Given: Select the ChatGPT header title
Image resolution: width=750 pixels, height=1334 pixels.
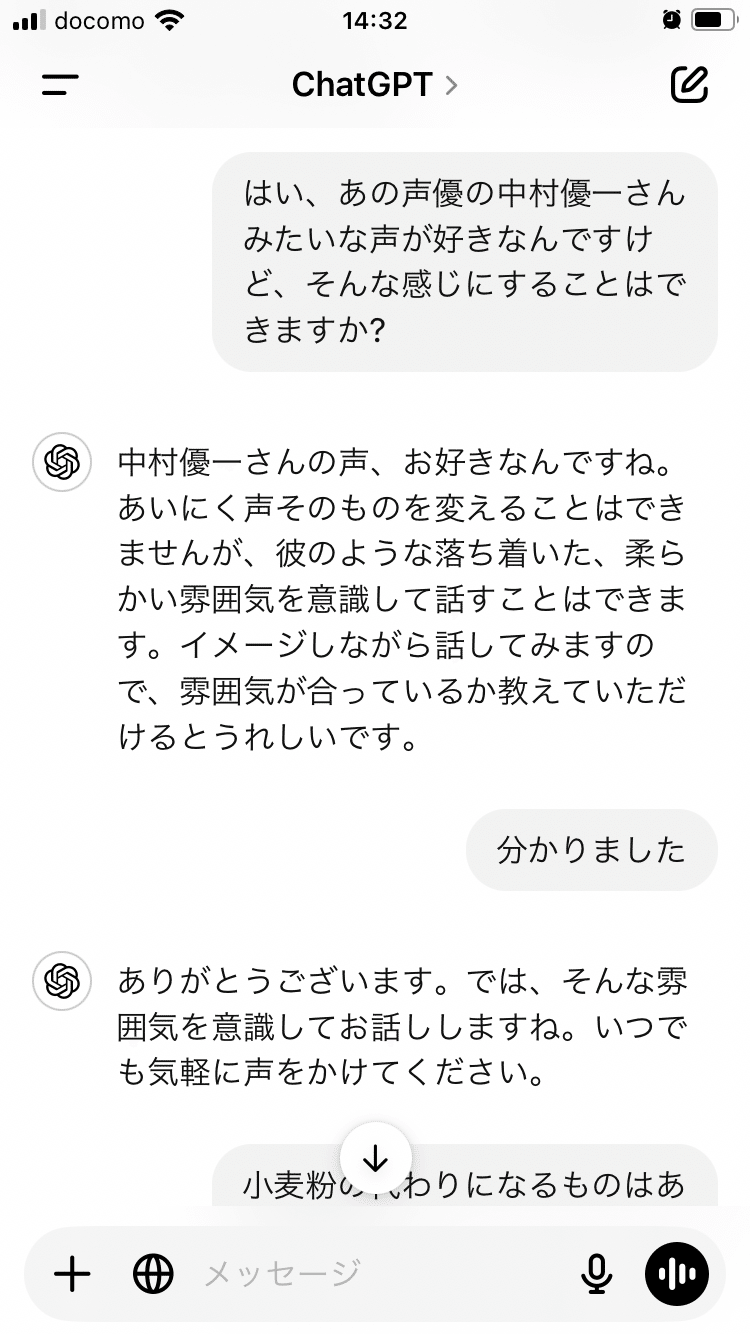Looking at the screenshot, I should (364, 86).
